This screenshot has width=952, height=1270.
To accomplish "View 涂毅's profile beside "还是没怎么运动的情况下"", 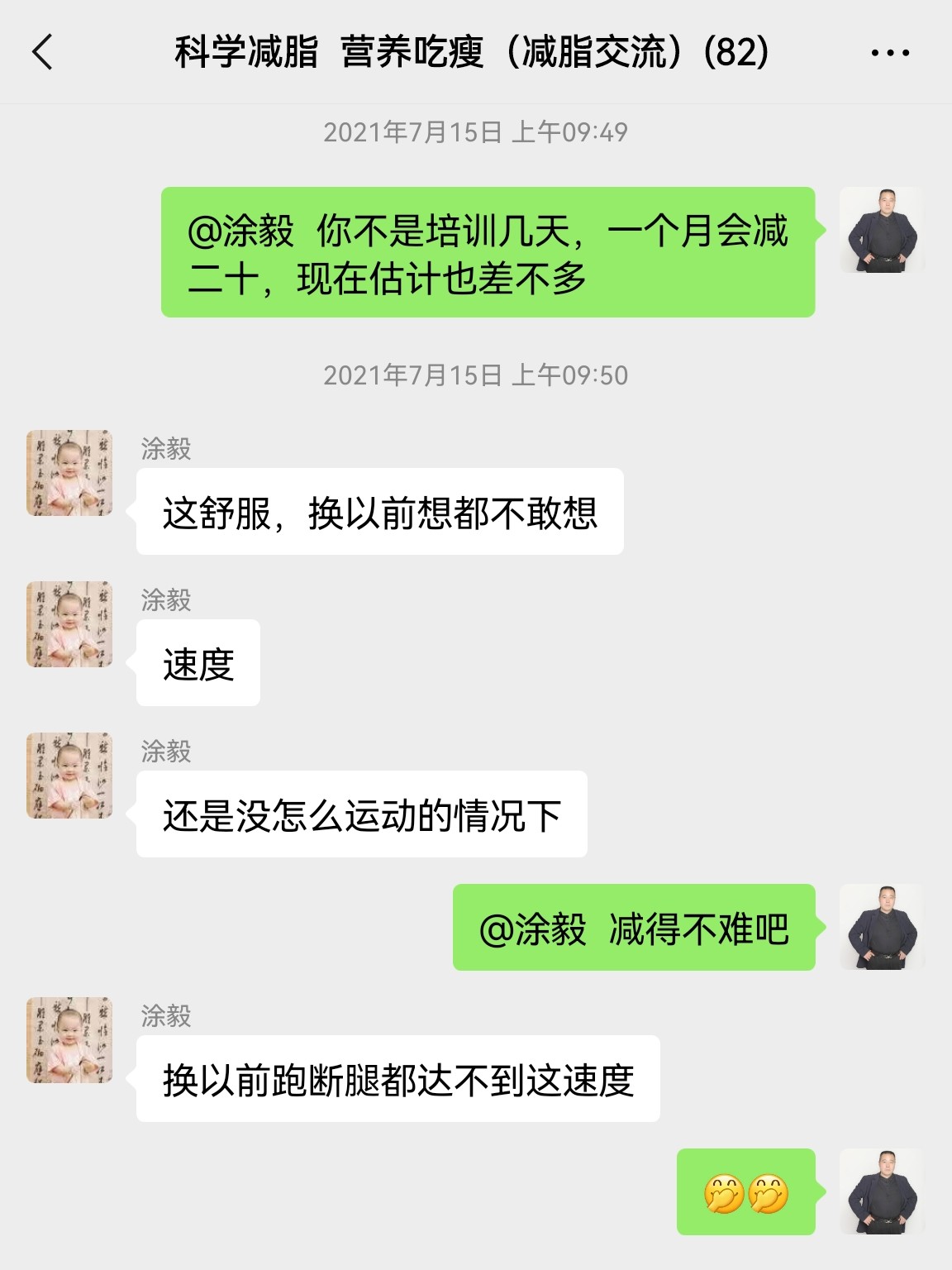I will [x=69, y=776].
